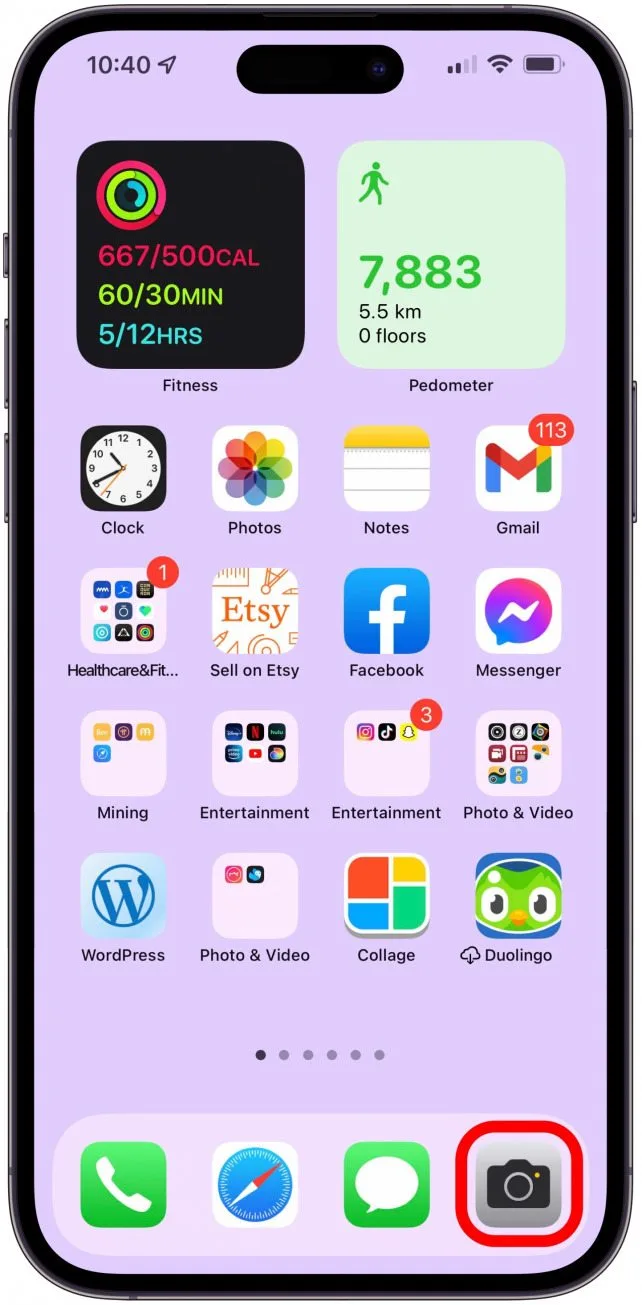This screenshot has width=642, height=1305.
Task: Open the Pedometer steps widget
Action: (x=451, y=255)
